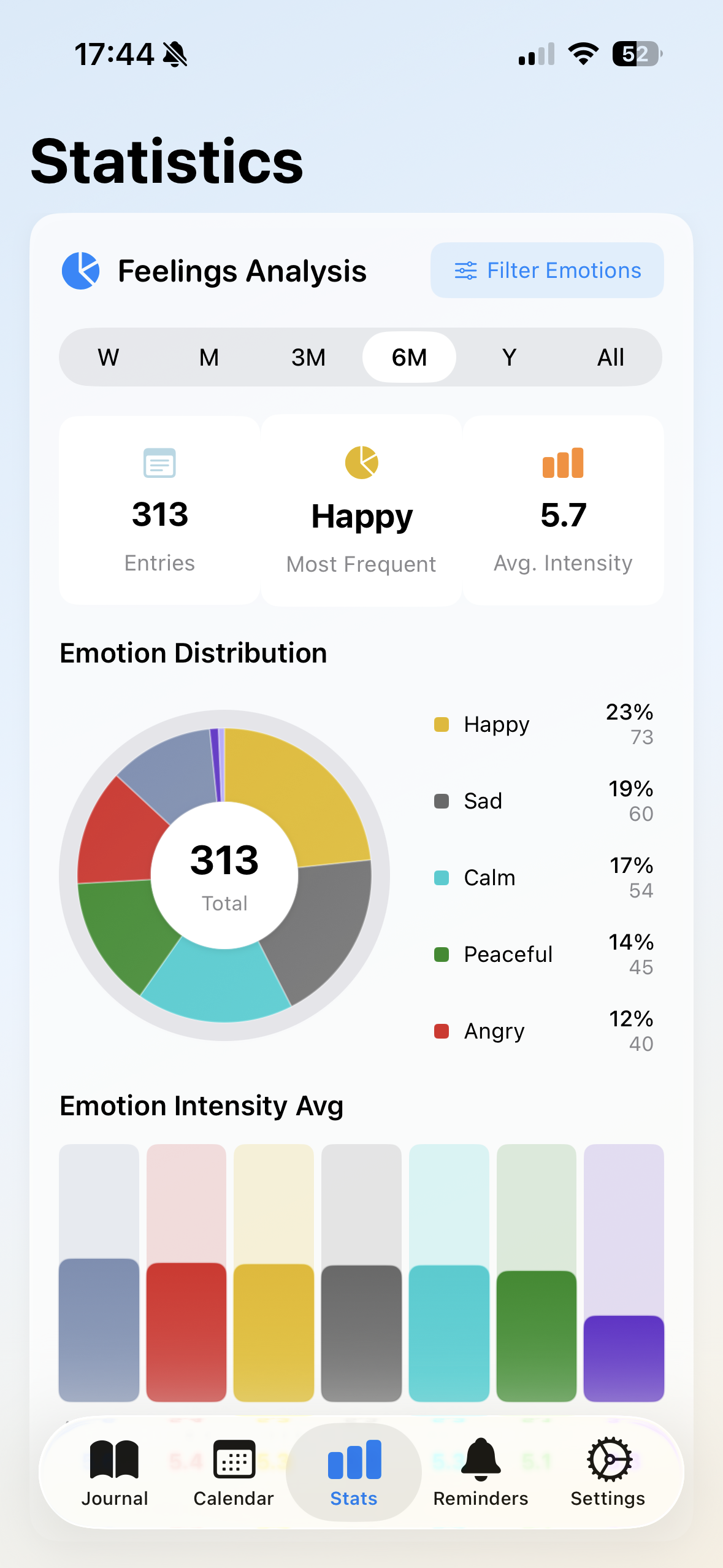Choose the 3M time range
723x1568 pixels.
[x=308, y=357]
